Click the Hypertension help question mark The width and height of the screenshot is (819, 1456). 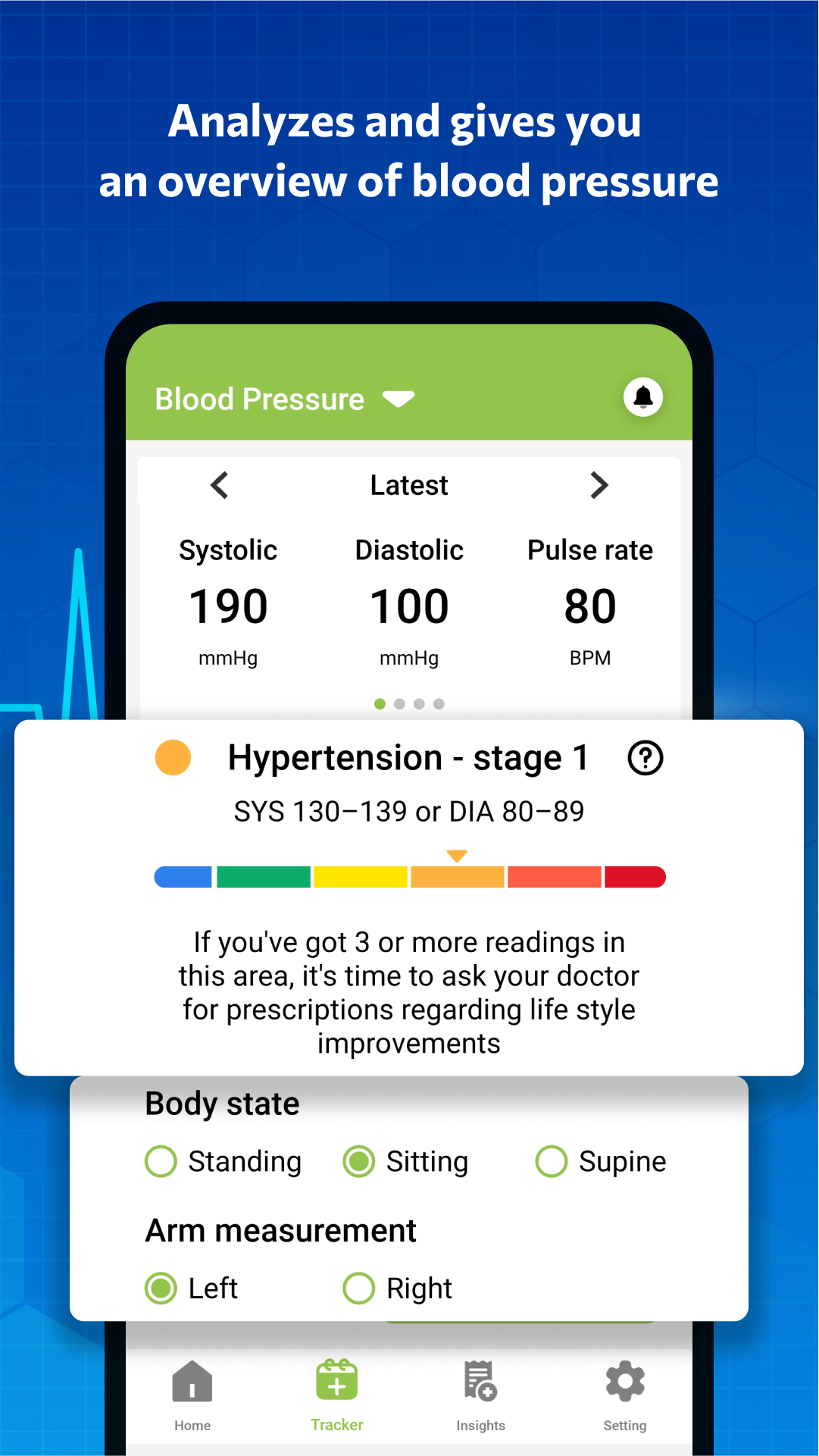pos(645,756)
